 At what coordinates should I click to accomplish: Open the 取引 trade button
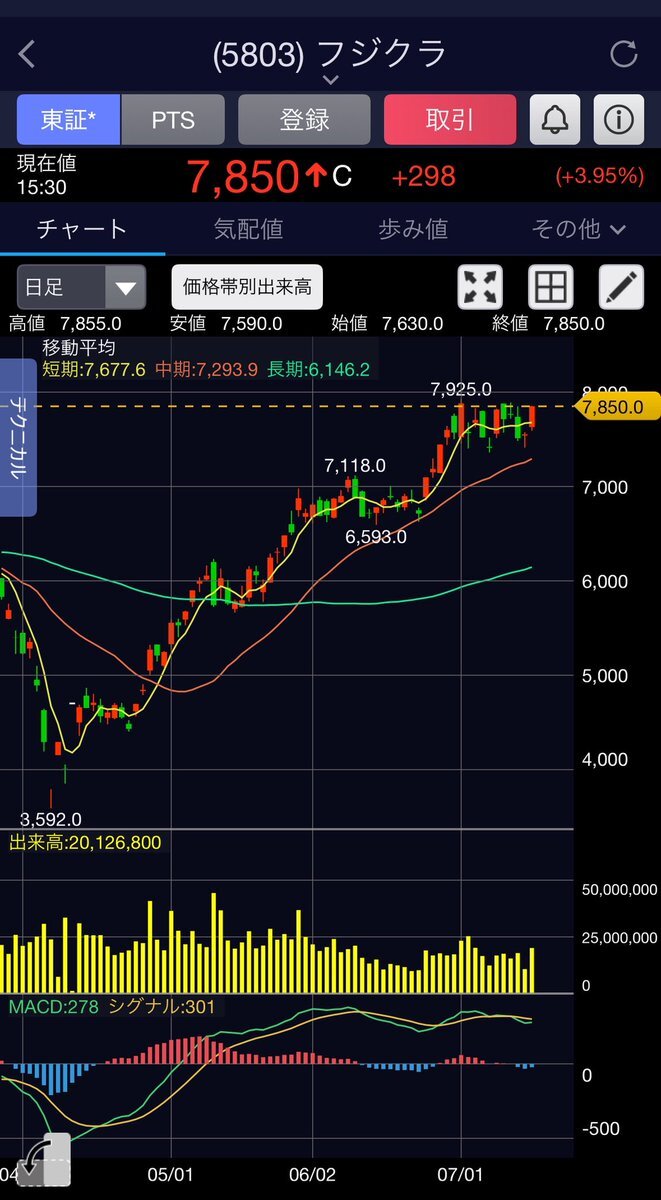[450, 120]
